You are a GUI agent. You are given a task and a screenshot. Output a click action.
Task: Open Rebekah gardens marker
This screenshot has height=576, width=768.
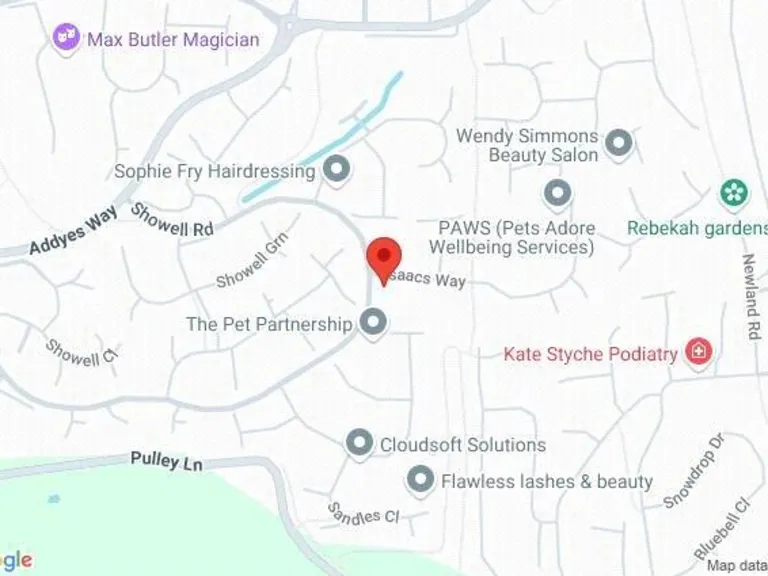[x=735, y=191]
